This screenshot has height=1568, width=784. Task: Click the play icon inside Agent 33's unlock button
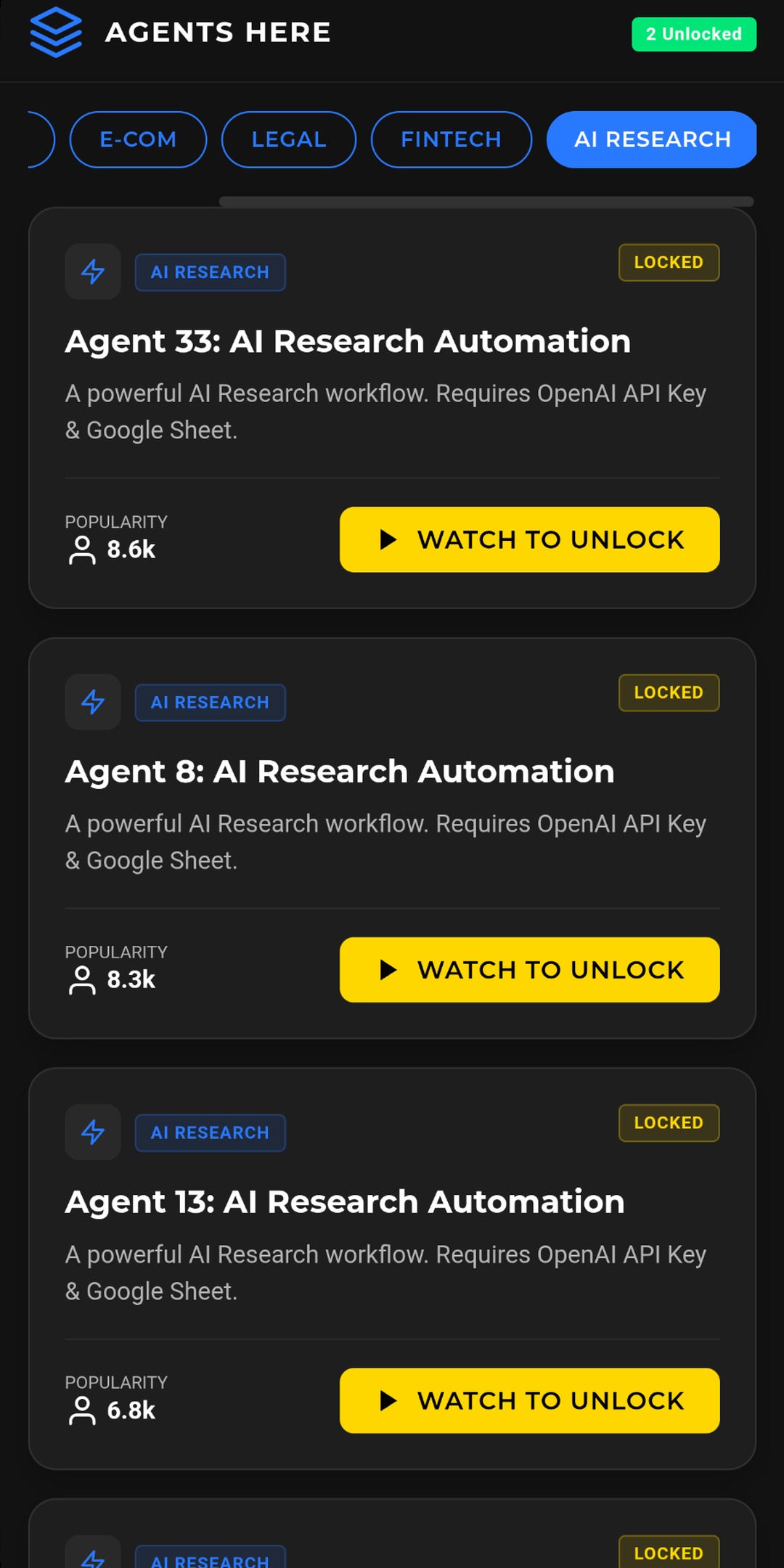coord(390,539)
